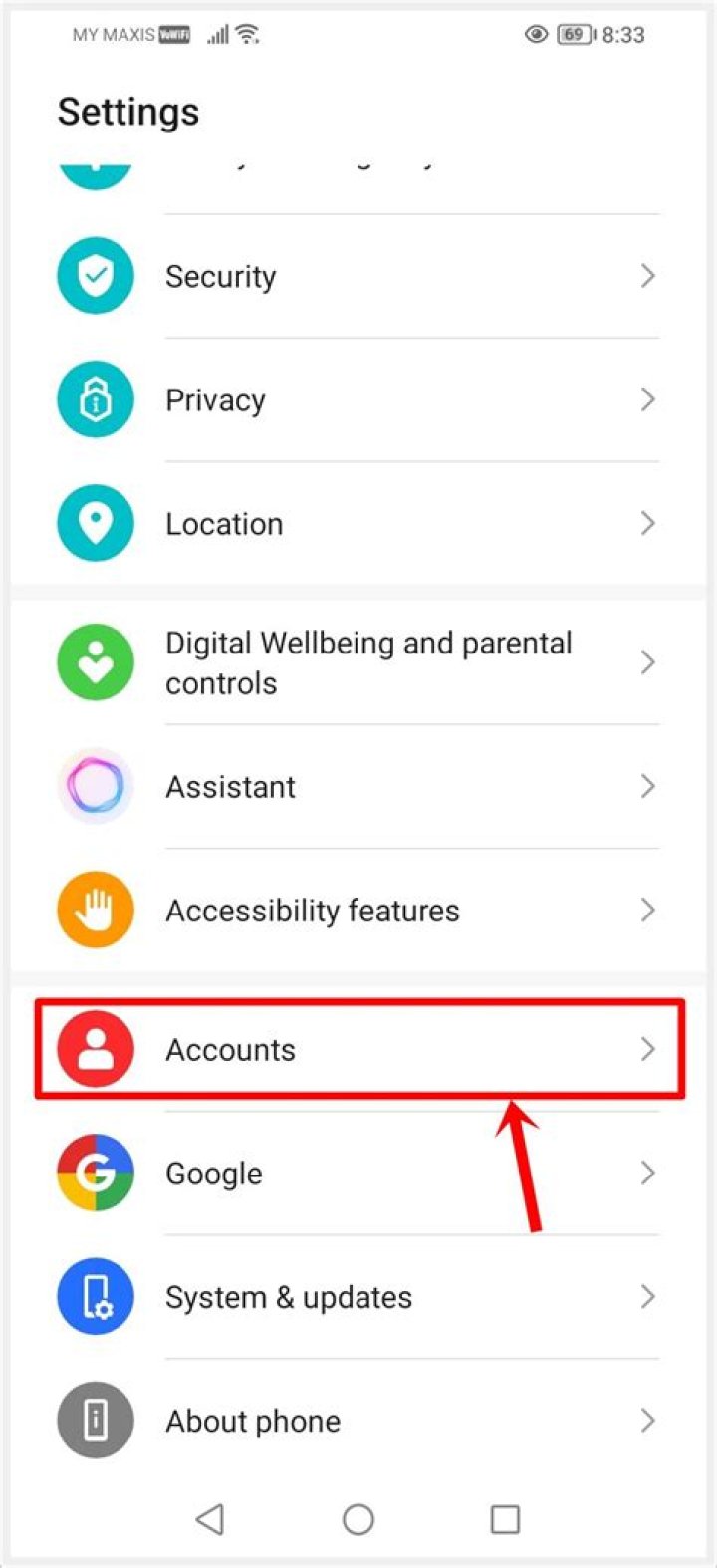
Task: View About phone details
Action: tap(358, 1421)
